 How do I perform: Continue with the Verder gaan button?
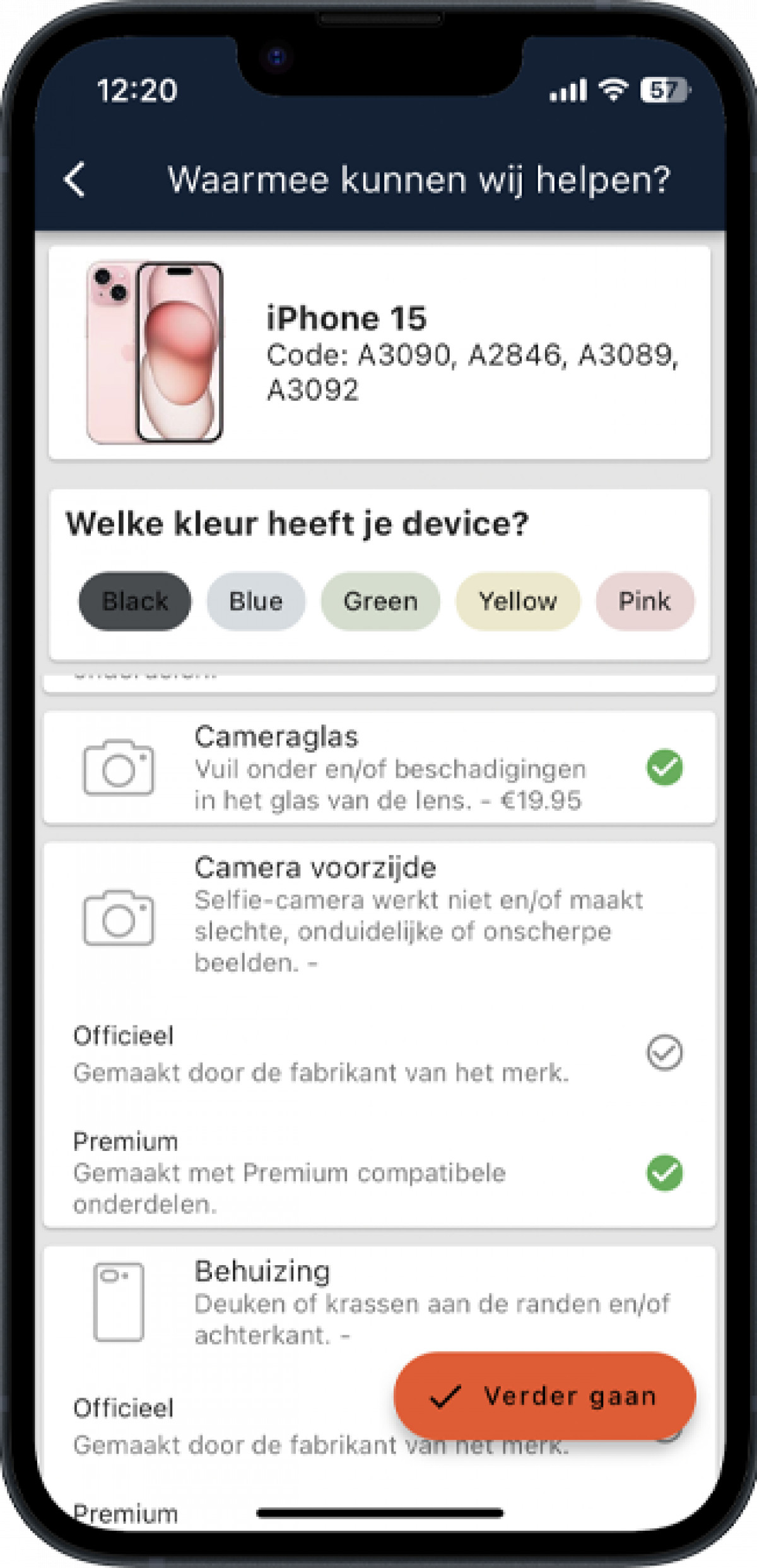544,1396
